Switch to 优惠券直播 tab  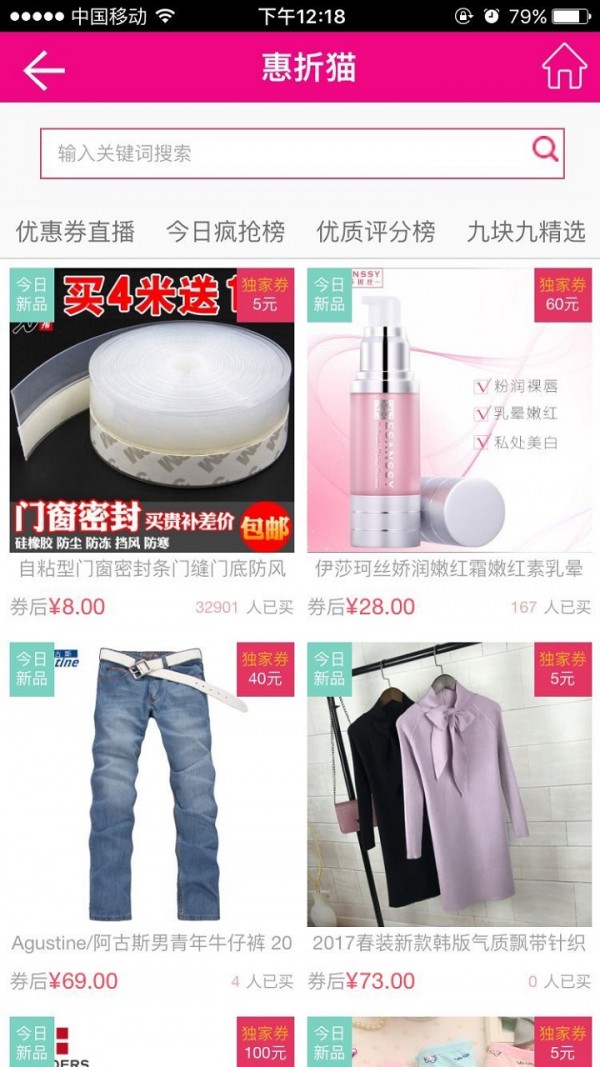[75, 232]
